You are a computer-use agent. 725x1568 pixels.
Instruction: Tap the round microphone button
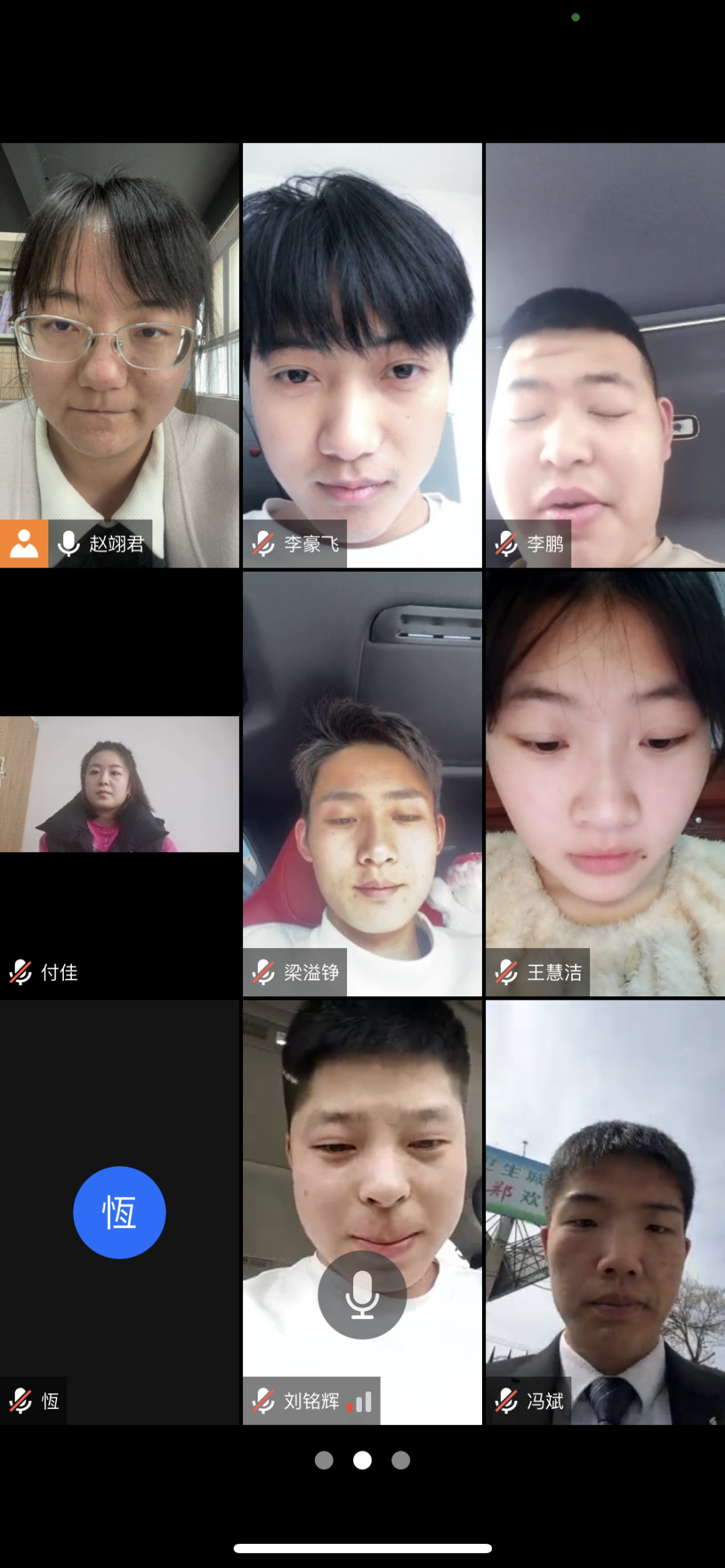pyautogui.click(x=362, y=1294)
